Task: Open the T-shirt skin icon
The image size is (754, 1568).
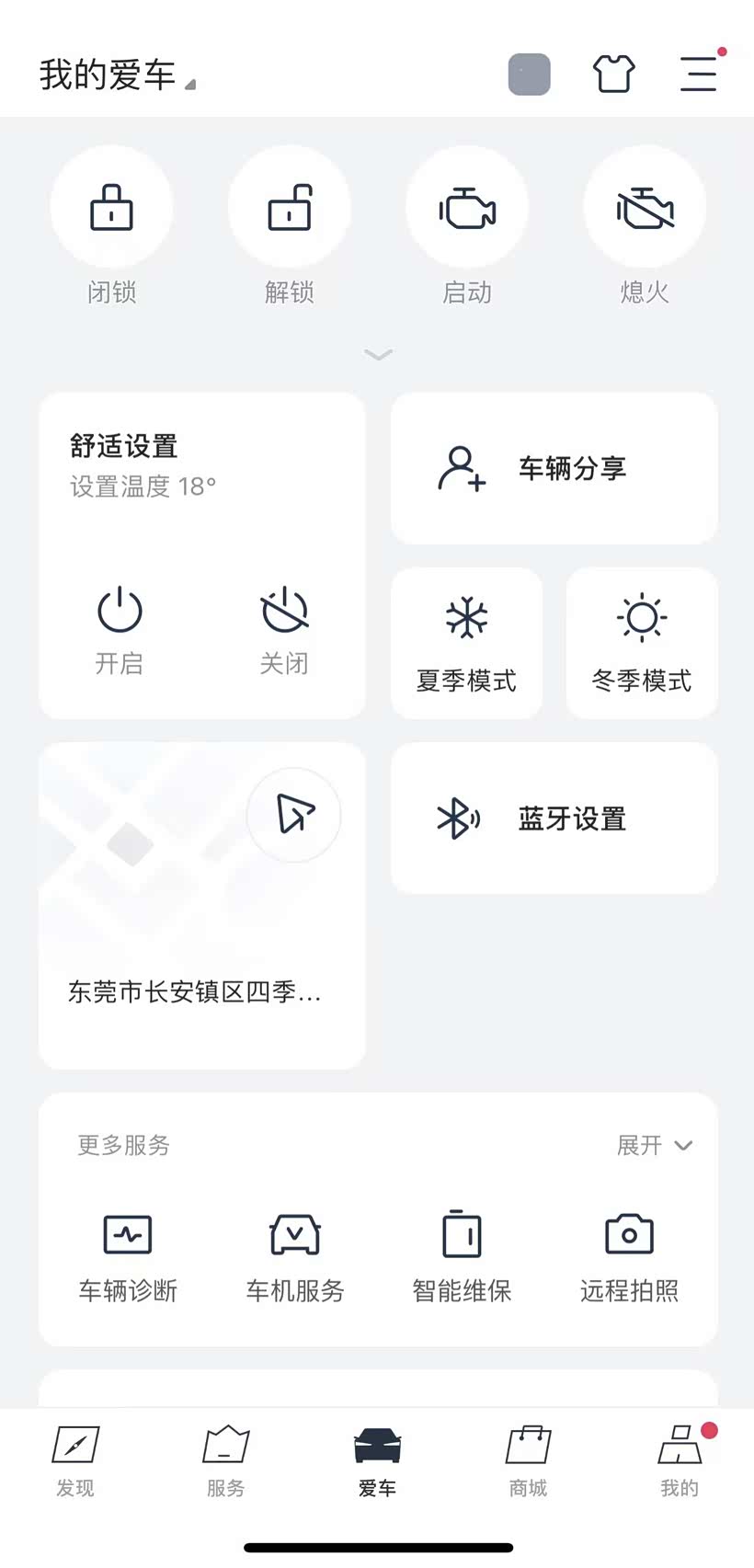Action: (613, 74)
